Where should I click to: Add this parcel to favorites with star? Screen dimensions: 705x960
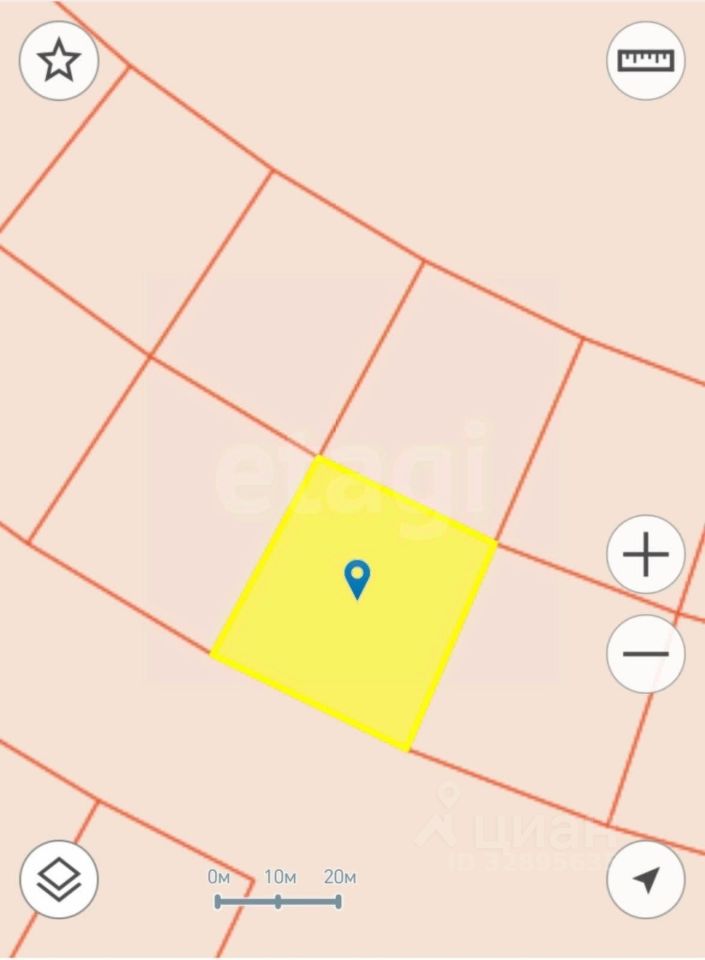tap(59, 61)
